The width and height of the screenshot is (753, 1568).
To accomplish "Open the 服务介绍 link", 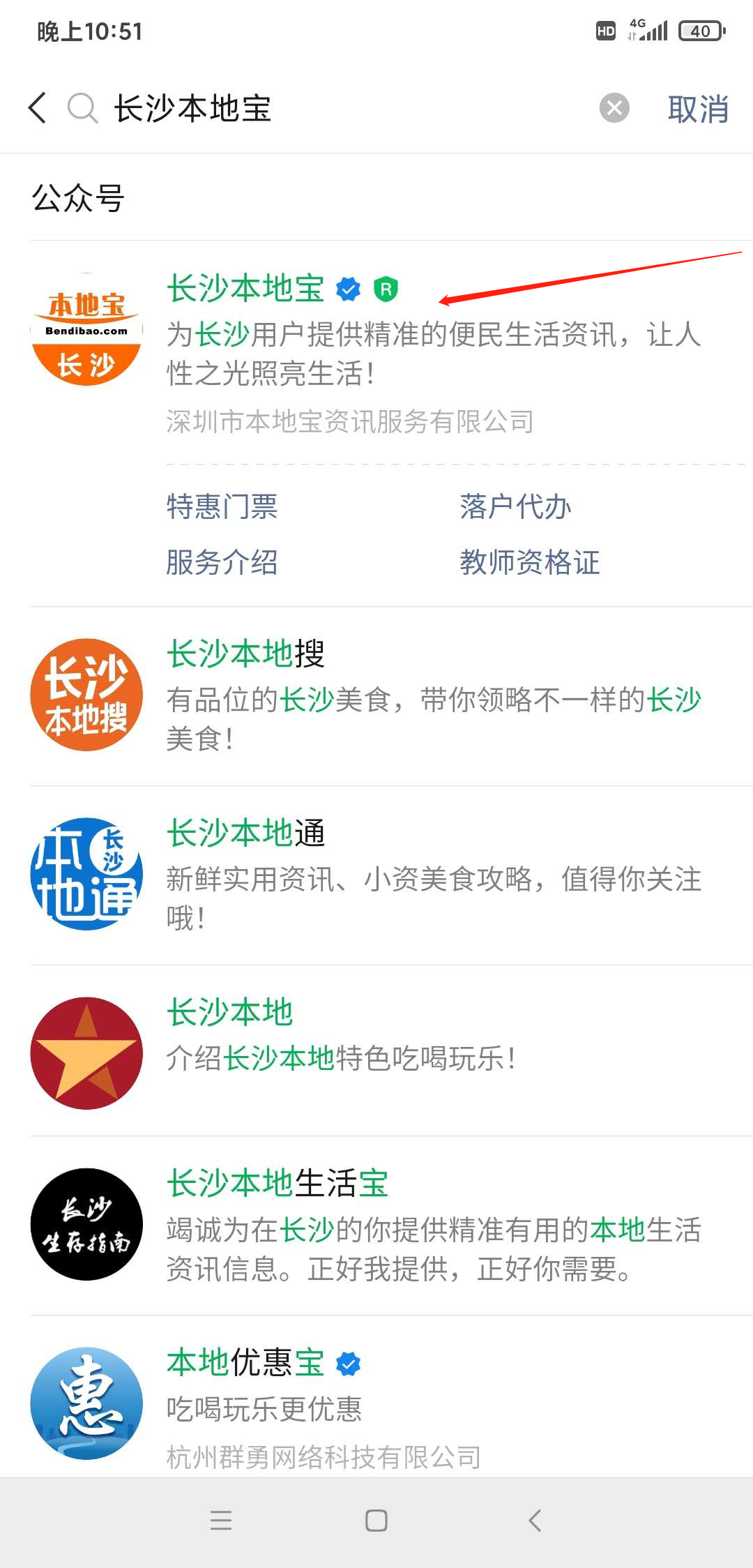I will [222, 562].
